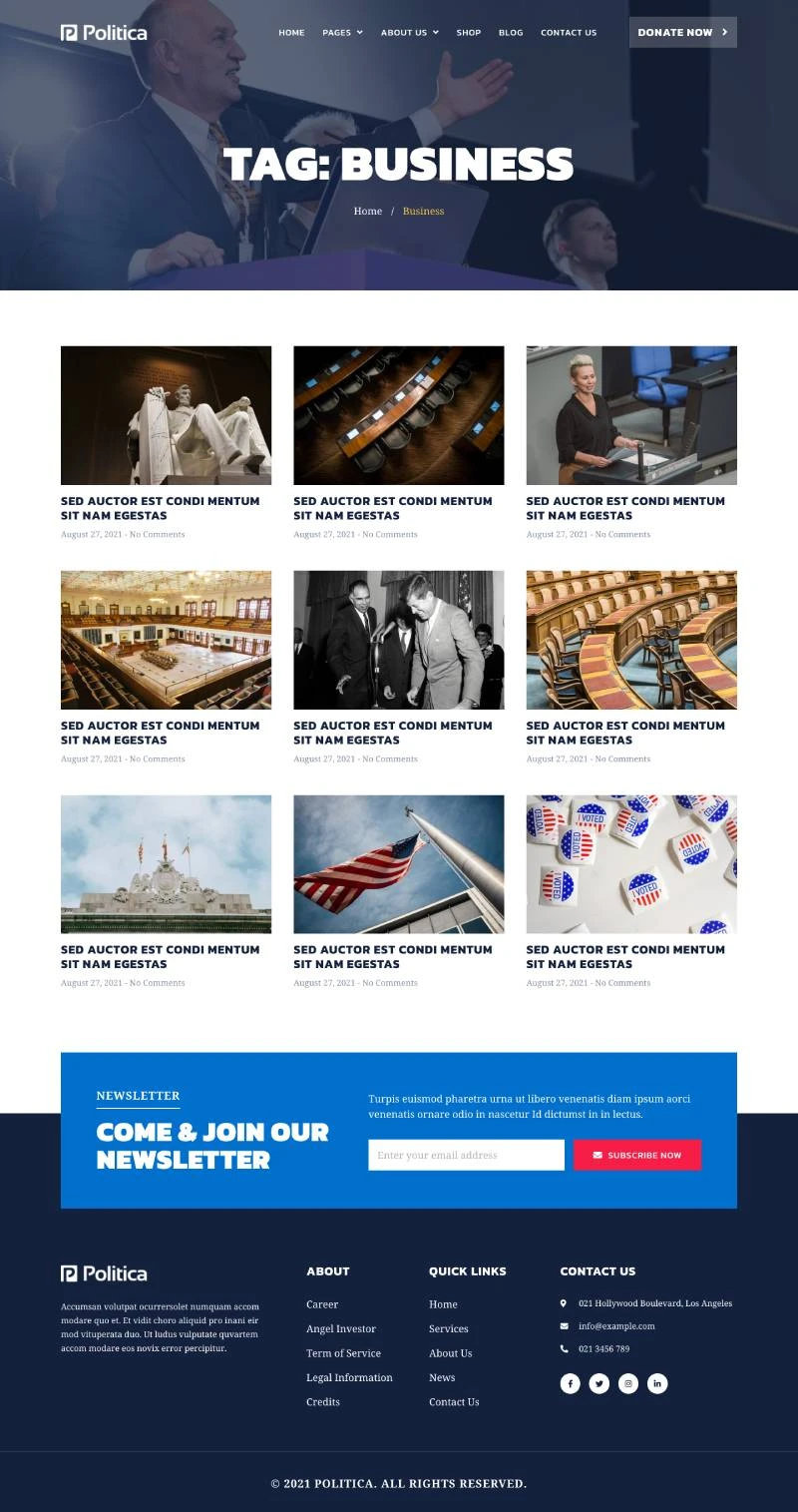Open Contact Us in top navigation
The height and width of the screenshot is (1512, 798).
point(569,33)
